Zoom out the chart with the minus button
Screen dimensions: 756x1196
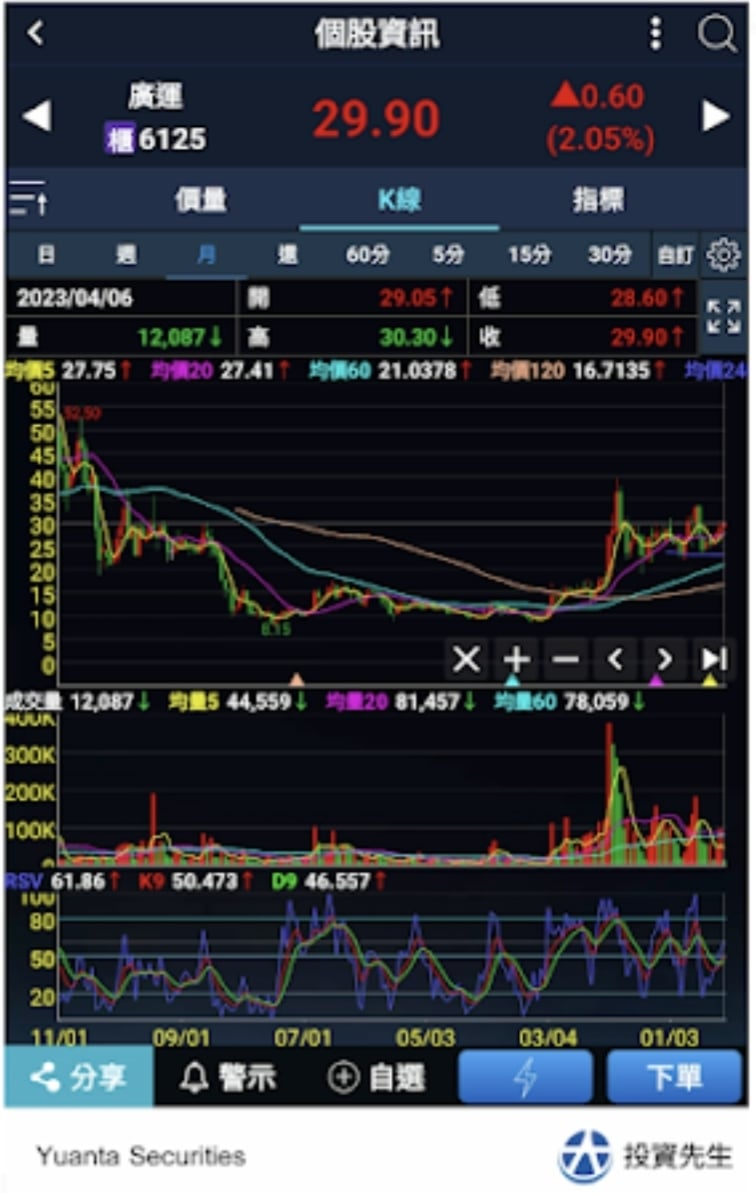point(566,659)
